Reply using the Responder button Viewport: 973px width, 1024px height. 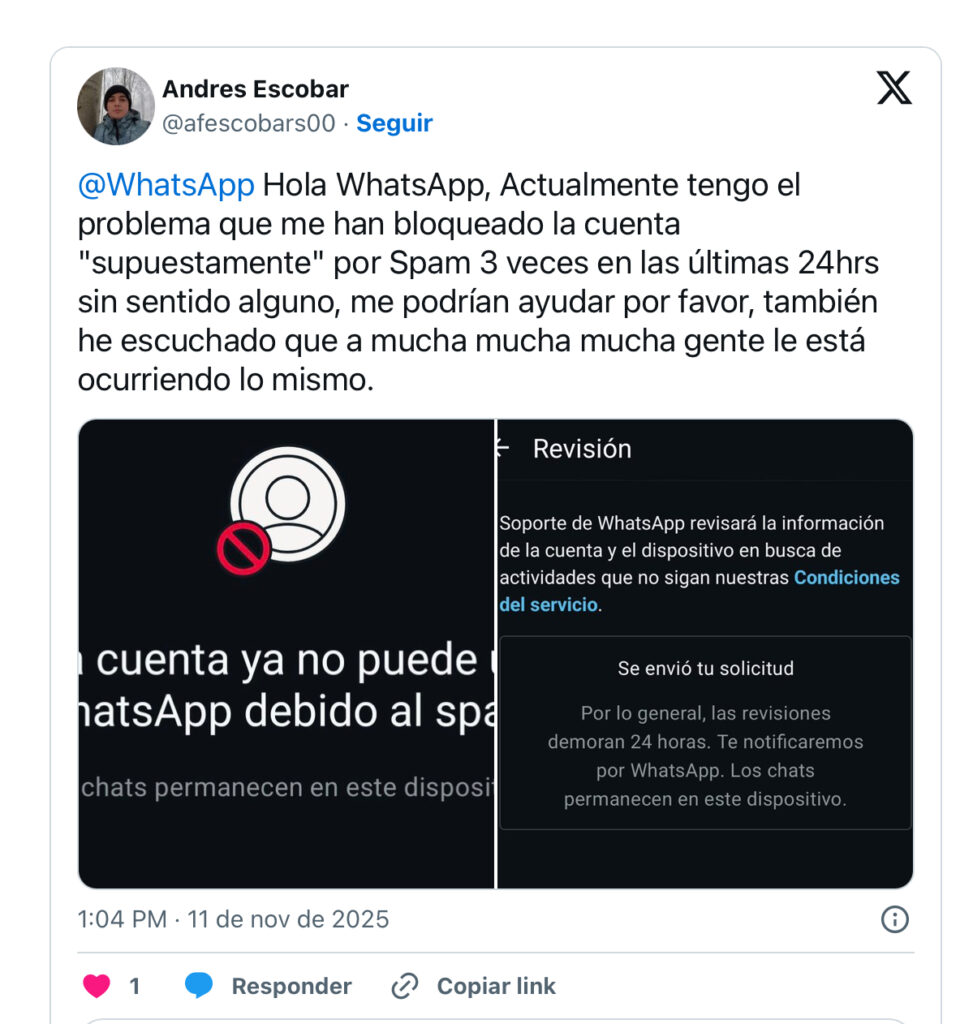pos(269,986)
